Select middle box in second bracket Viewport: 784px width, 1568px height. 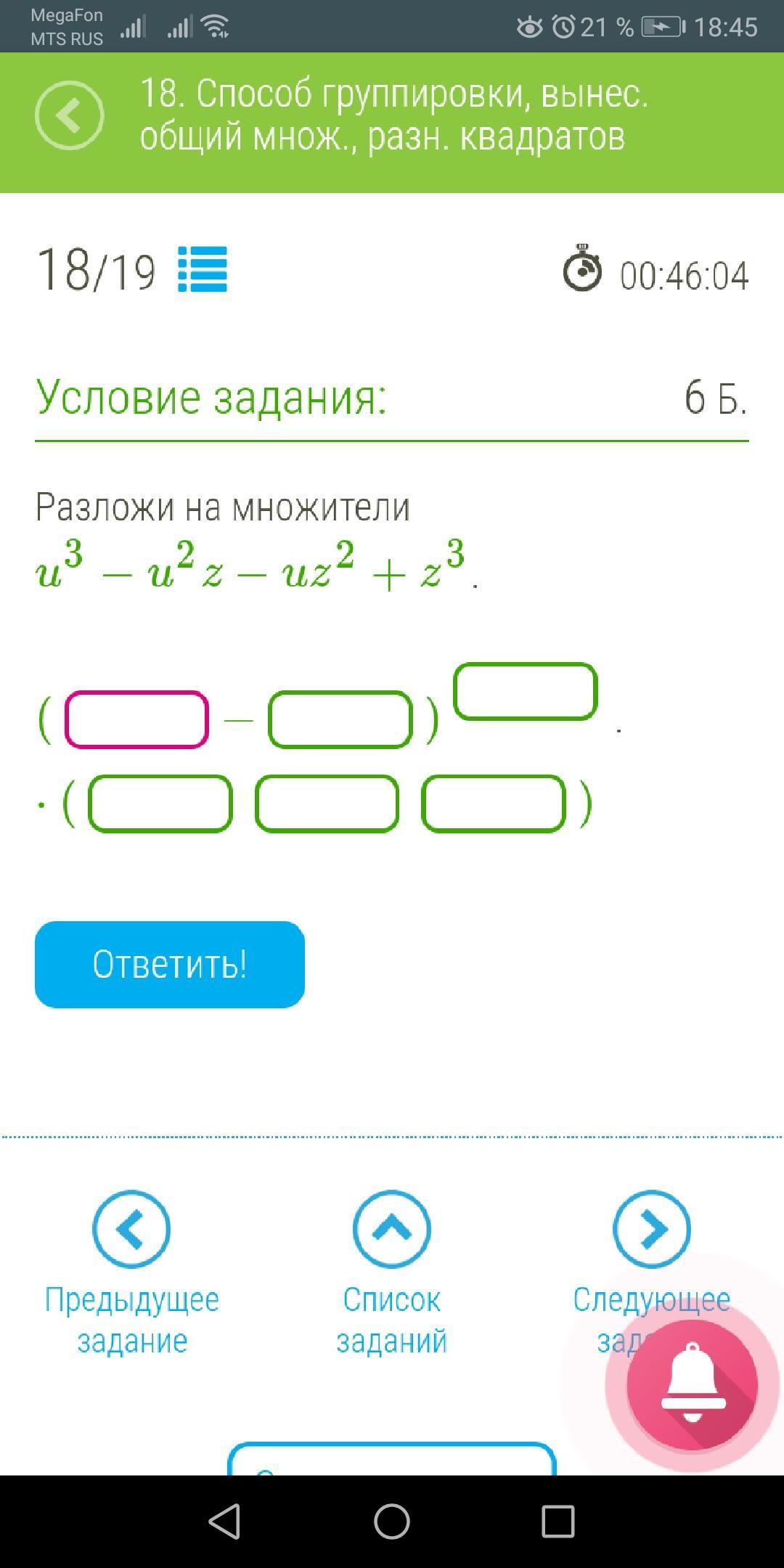click(x=327, y=803)
